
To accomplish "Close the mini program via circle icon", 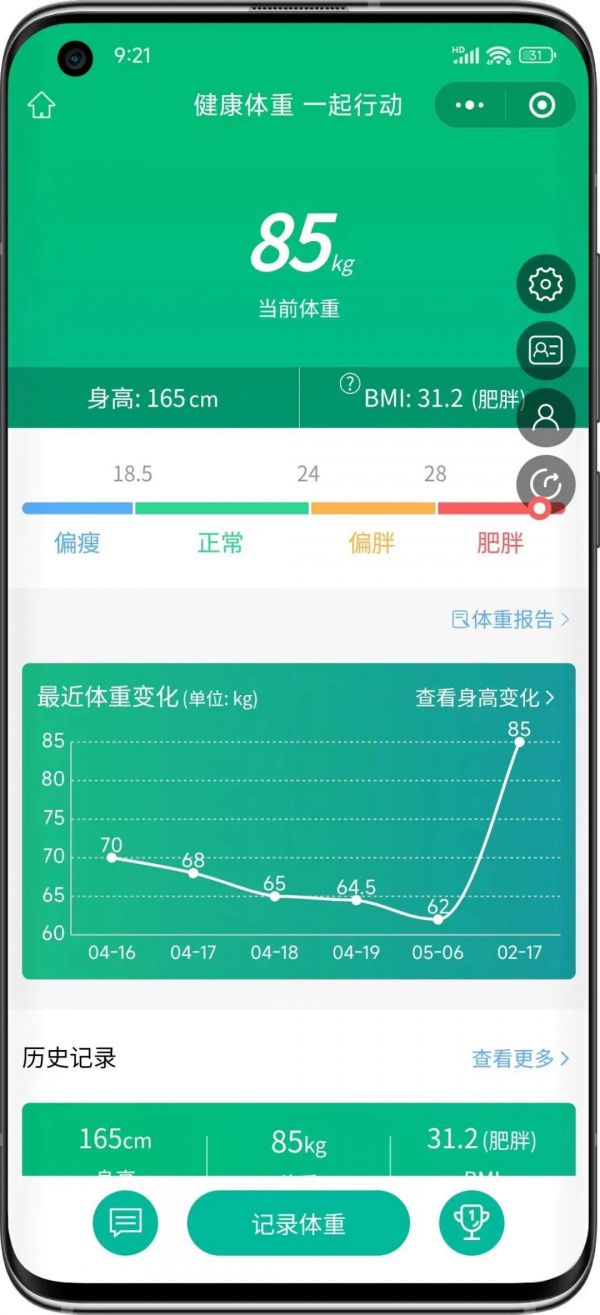I will 541,105.
